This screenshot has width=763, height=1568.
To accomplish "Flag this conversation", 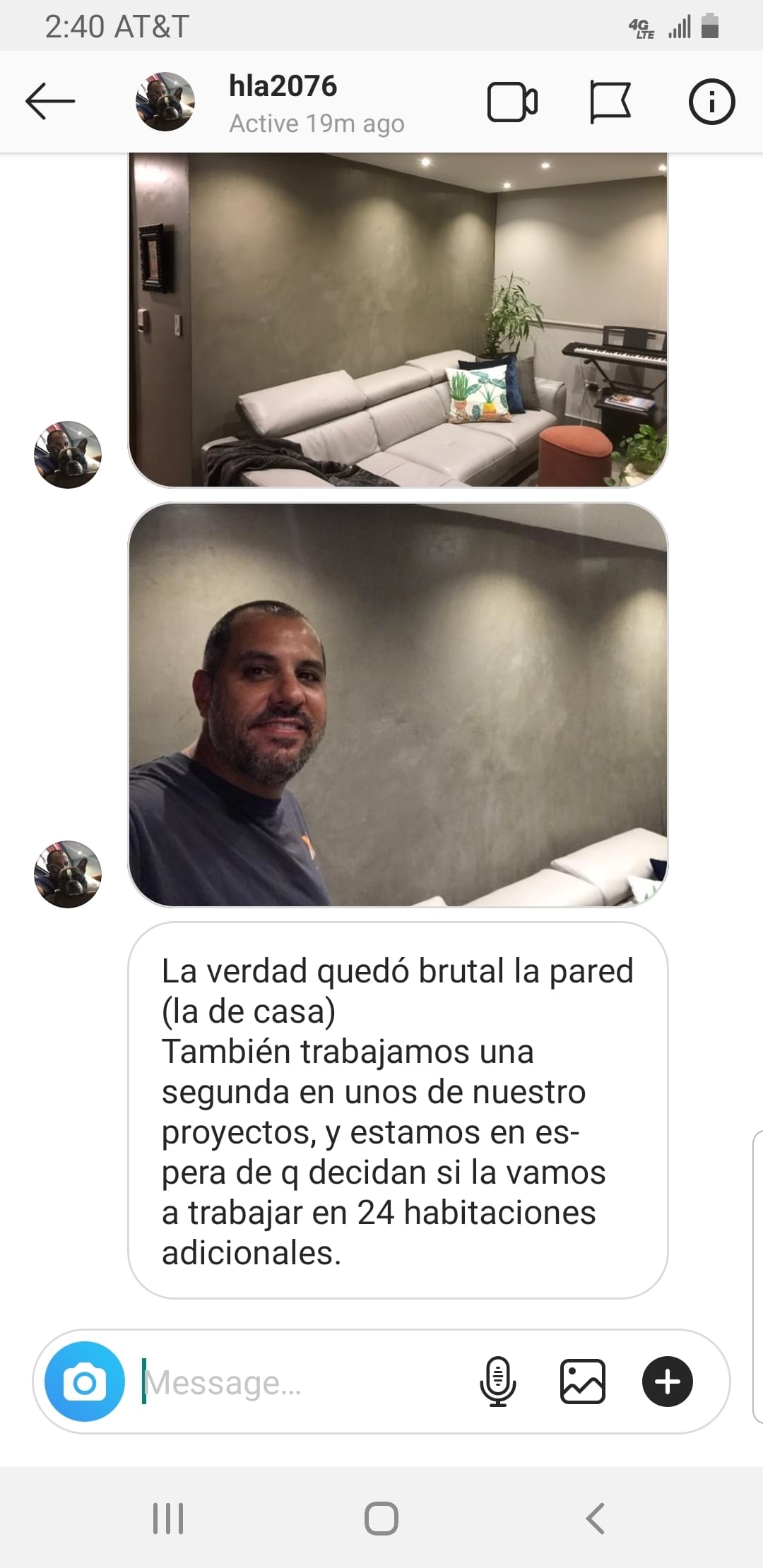I will [610, 102].
